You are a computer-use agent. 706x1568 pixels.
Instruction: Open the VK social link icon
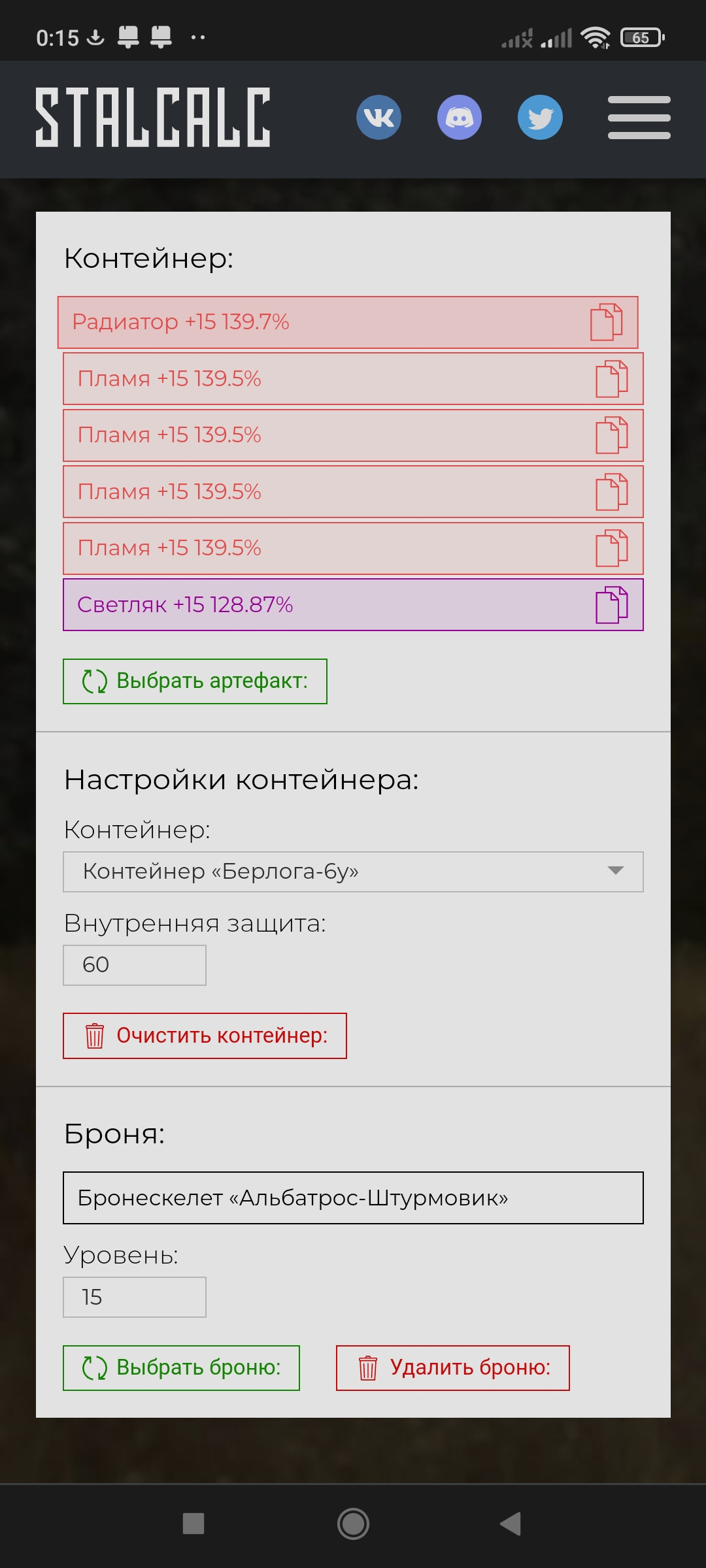[378, 118]
